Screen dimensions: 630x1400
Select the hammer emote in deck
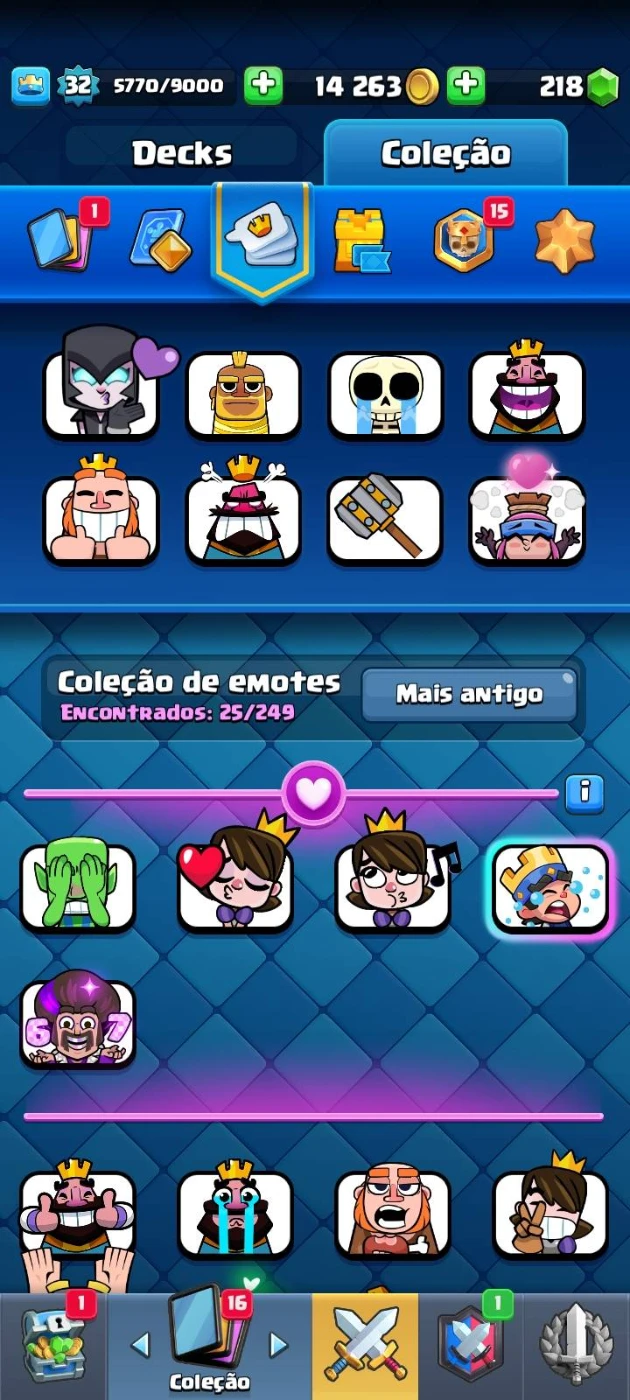pyautogui.click(x=385, y=520)
